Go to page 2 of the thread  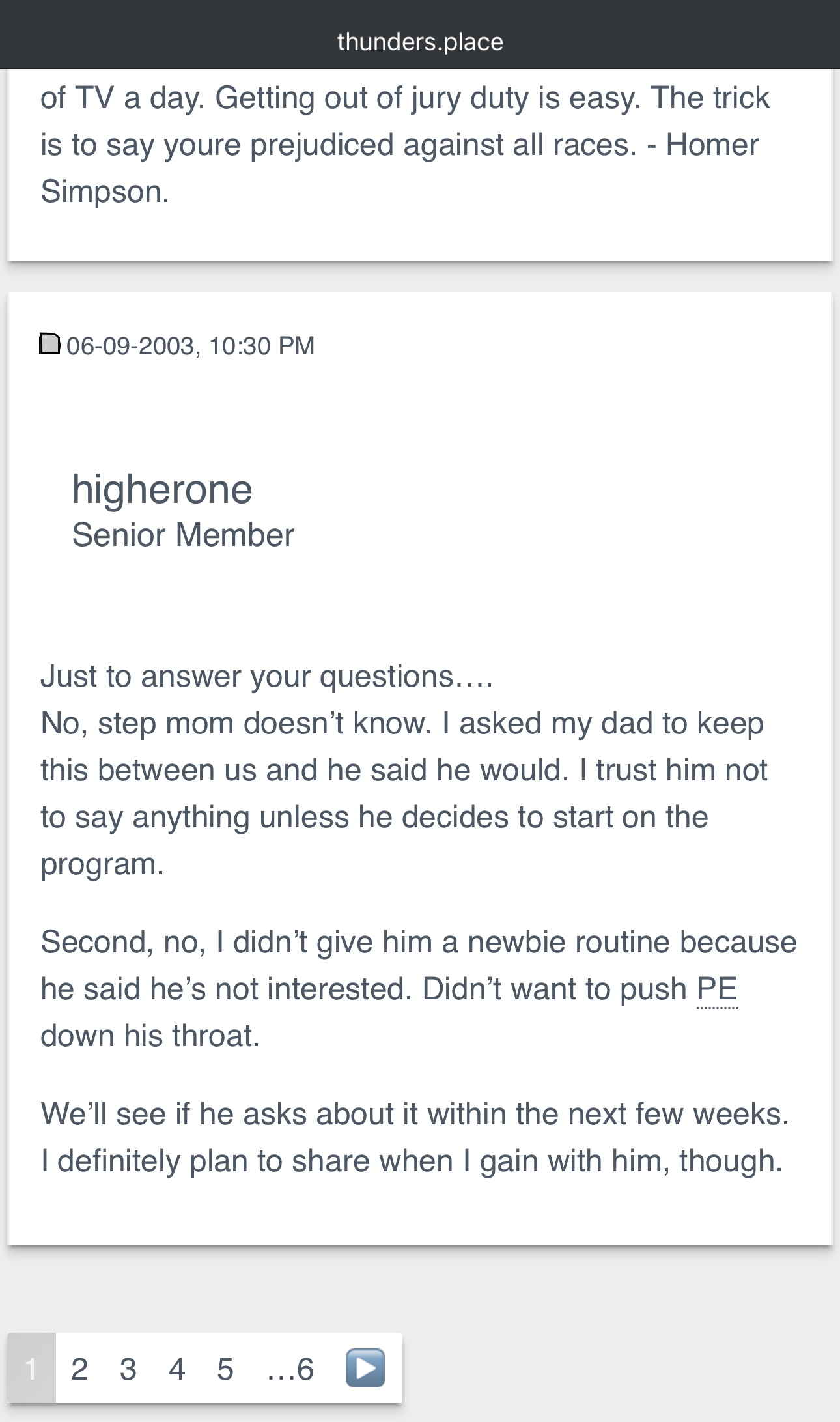79,1369
